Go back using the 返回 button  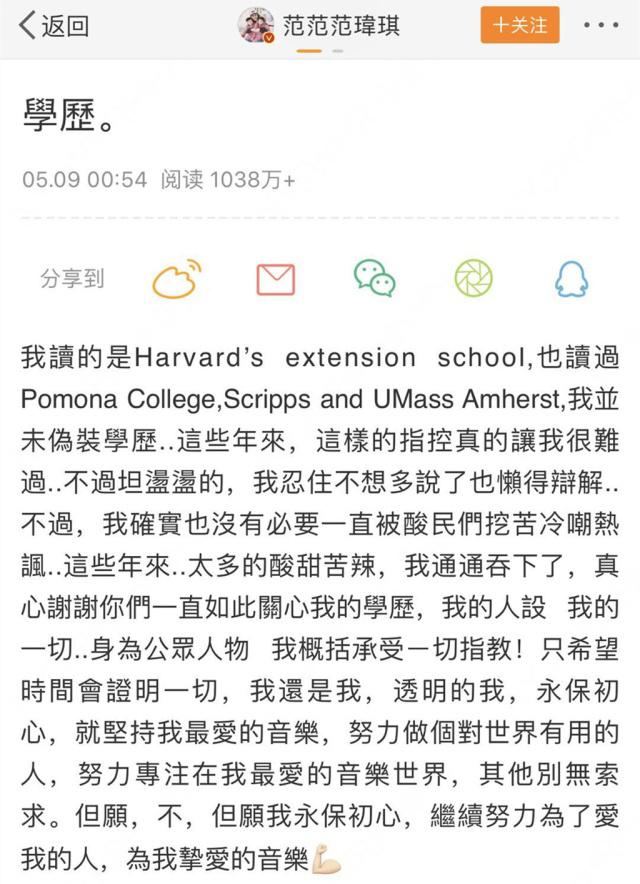pyautogui.click(x=55, y=25)
